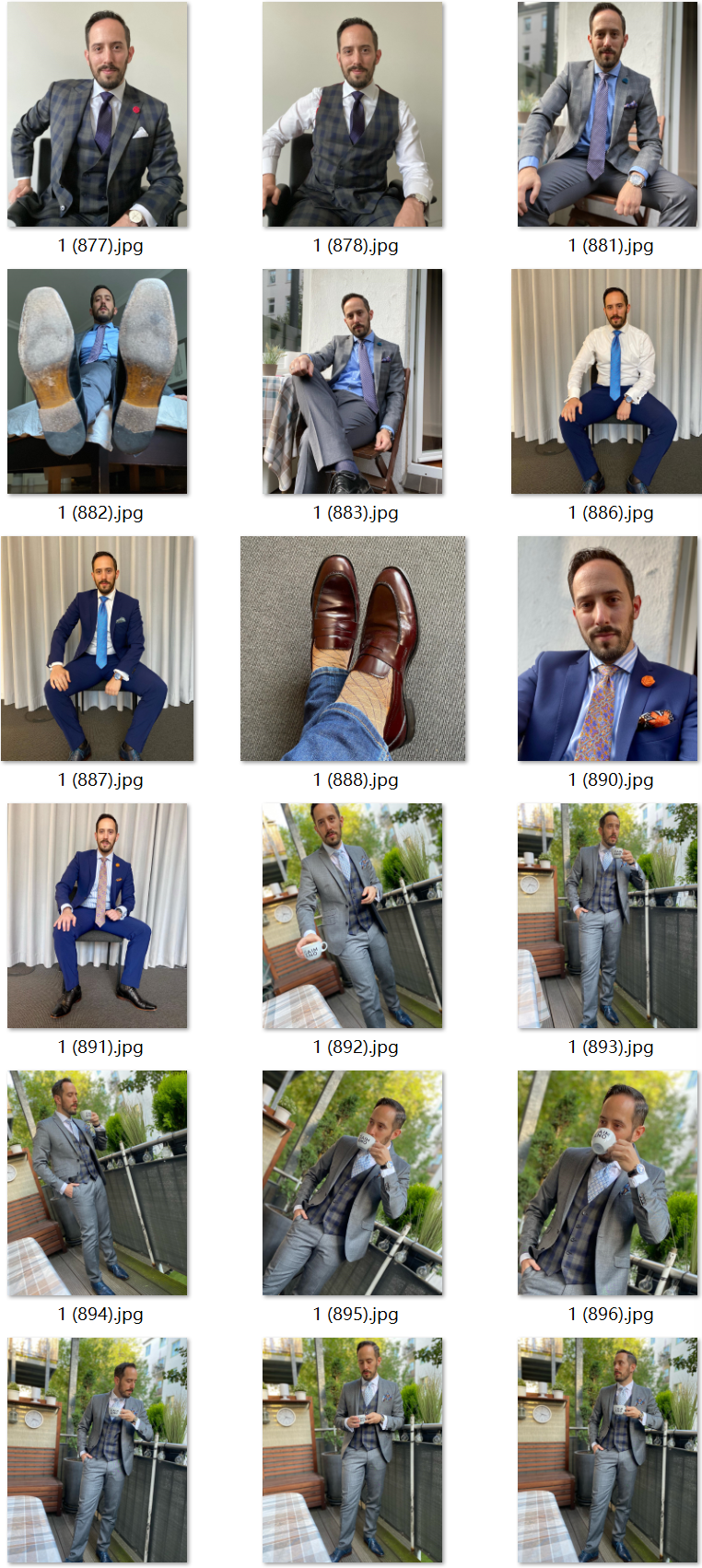This screenshot has height=1568, width=702.
Task: Open photo 1 (894).jpg
Action: click(x=98, y=1184)
